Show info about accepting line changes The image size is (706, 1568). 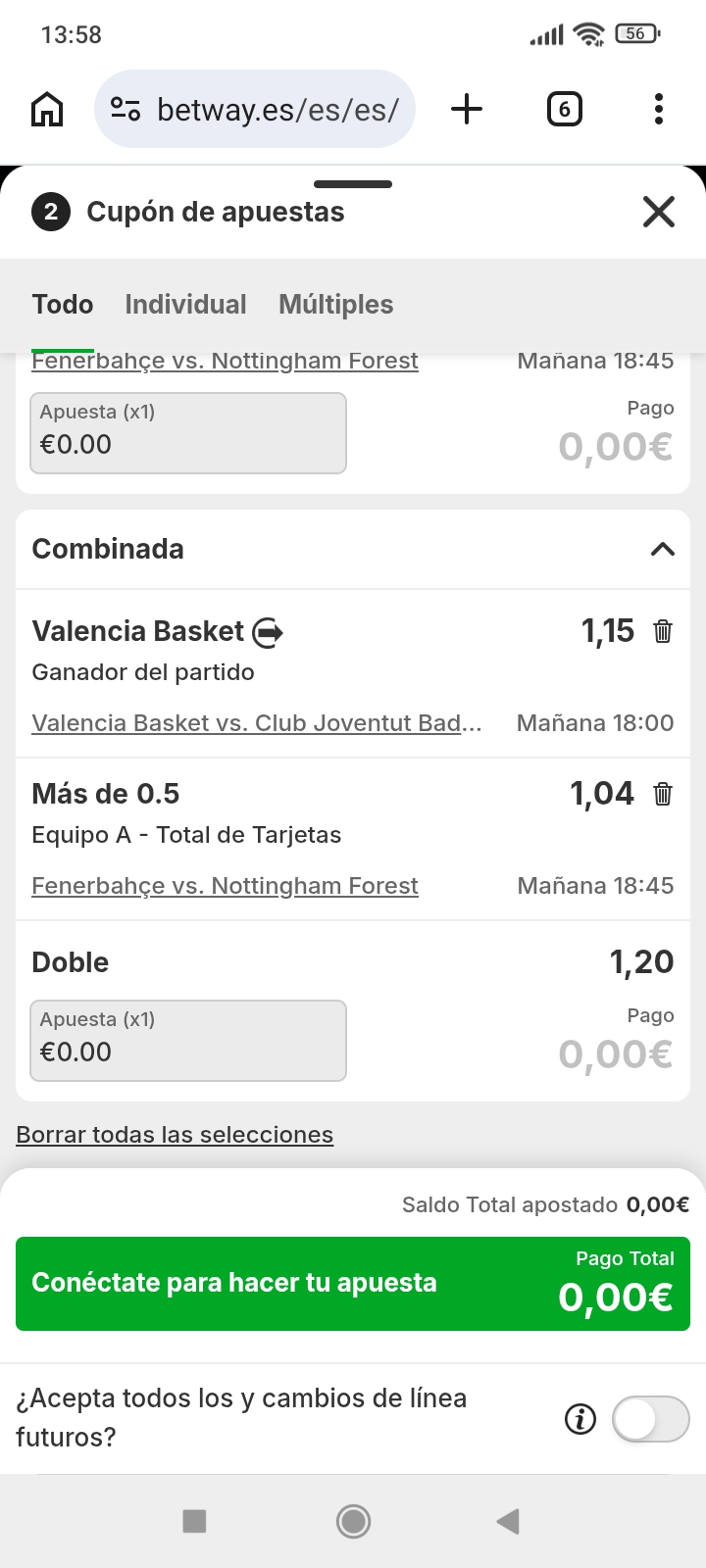[580, 1418]
